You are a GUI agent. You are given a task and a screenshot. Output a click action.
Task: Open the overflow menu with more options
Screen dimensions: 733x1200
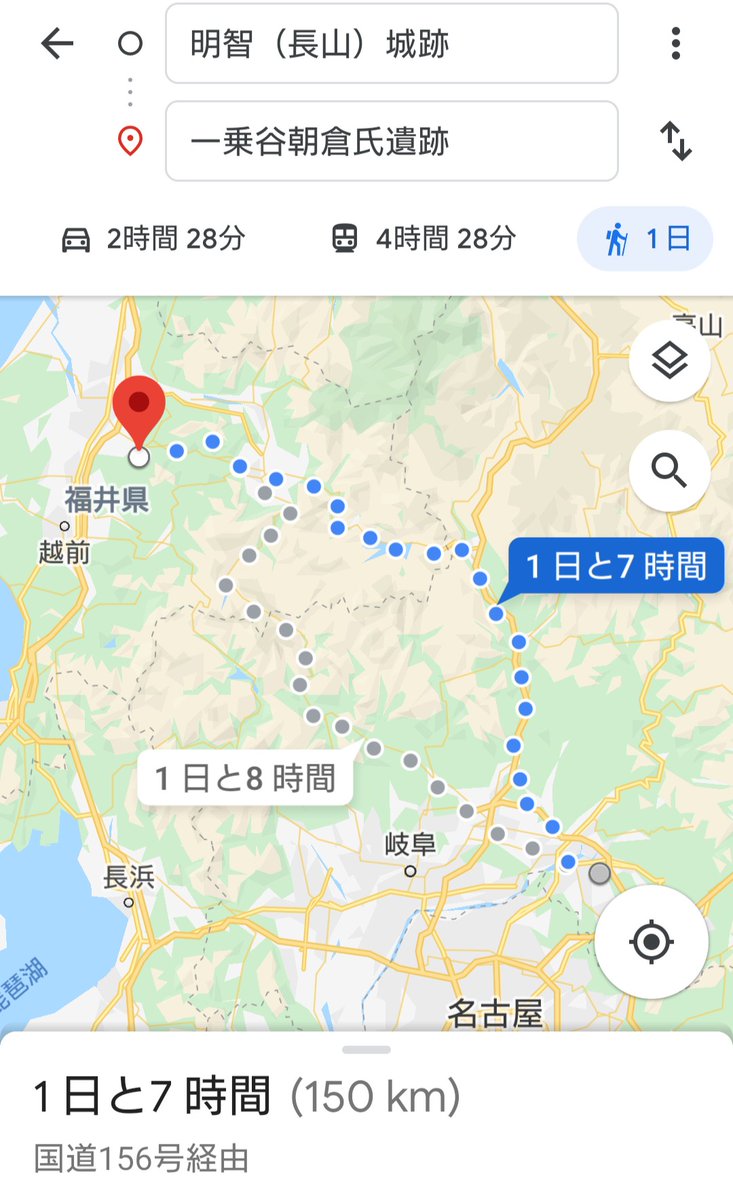pos(676,44)
